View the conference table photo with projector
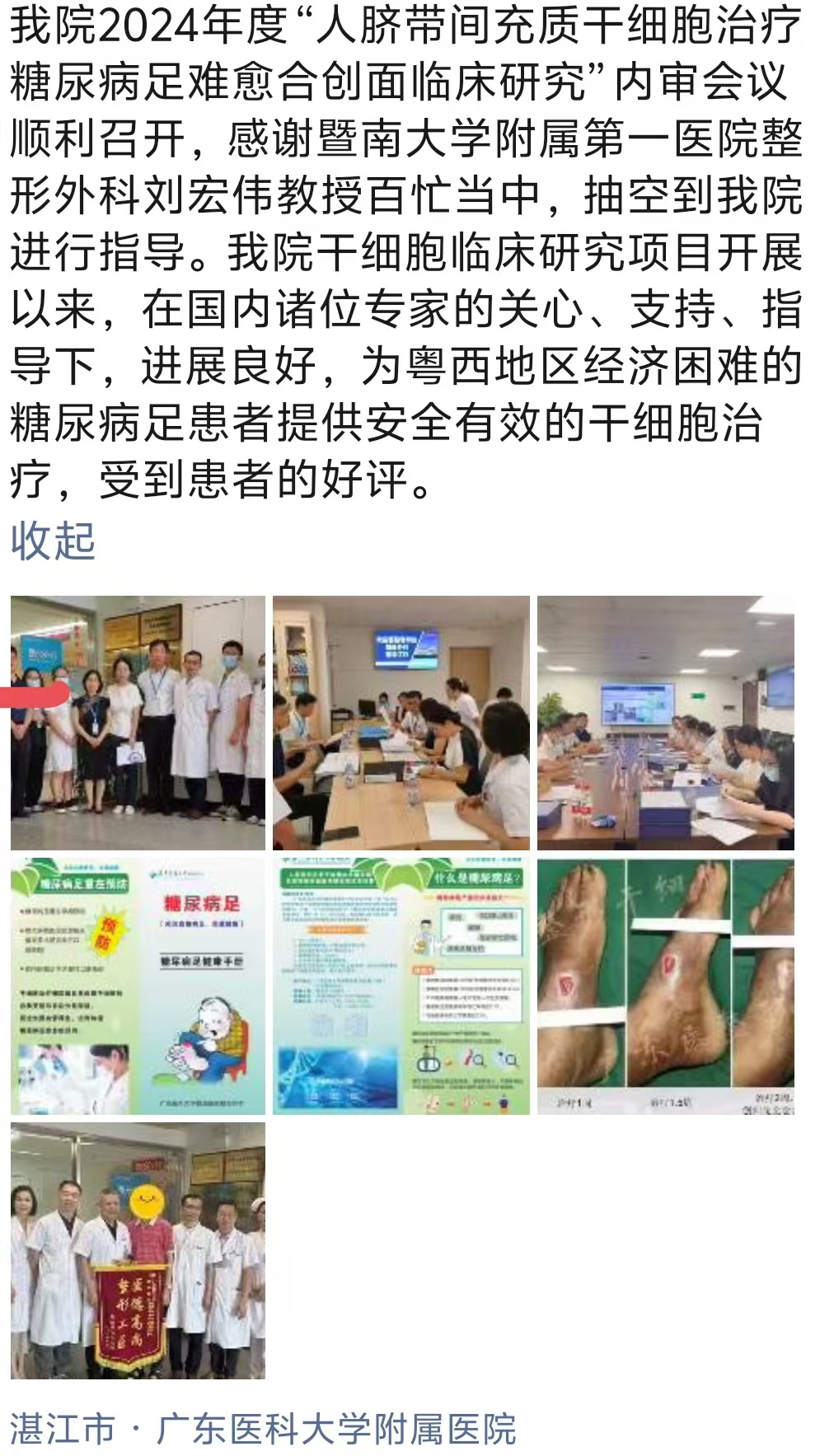834x1456 pixels. [665, 723]
